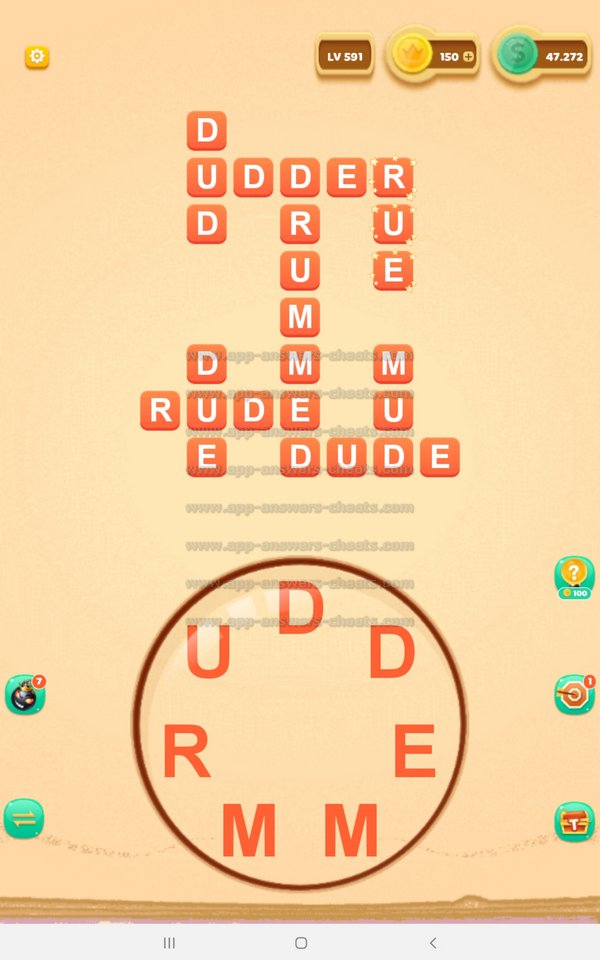Select letter R in the wheel

(x=186, y=753)
